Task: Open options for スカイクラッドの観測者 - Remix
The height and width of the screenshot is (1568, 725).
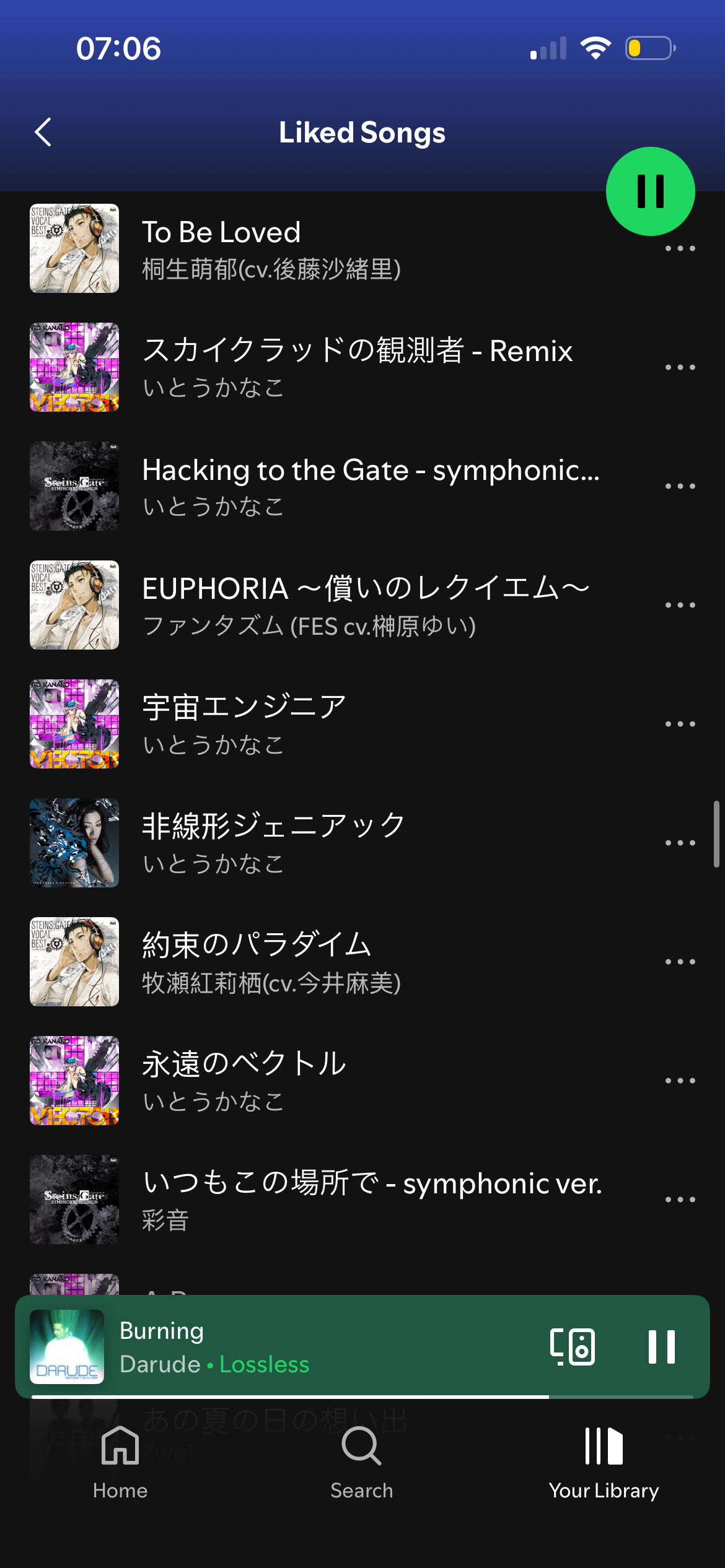Action: point(680,367)
